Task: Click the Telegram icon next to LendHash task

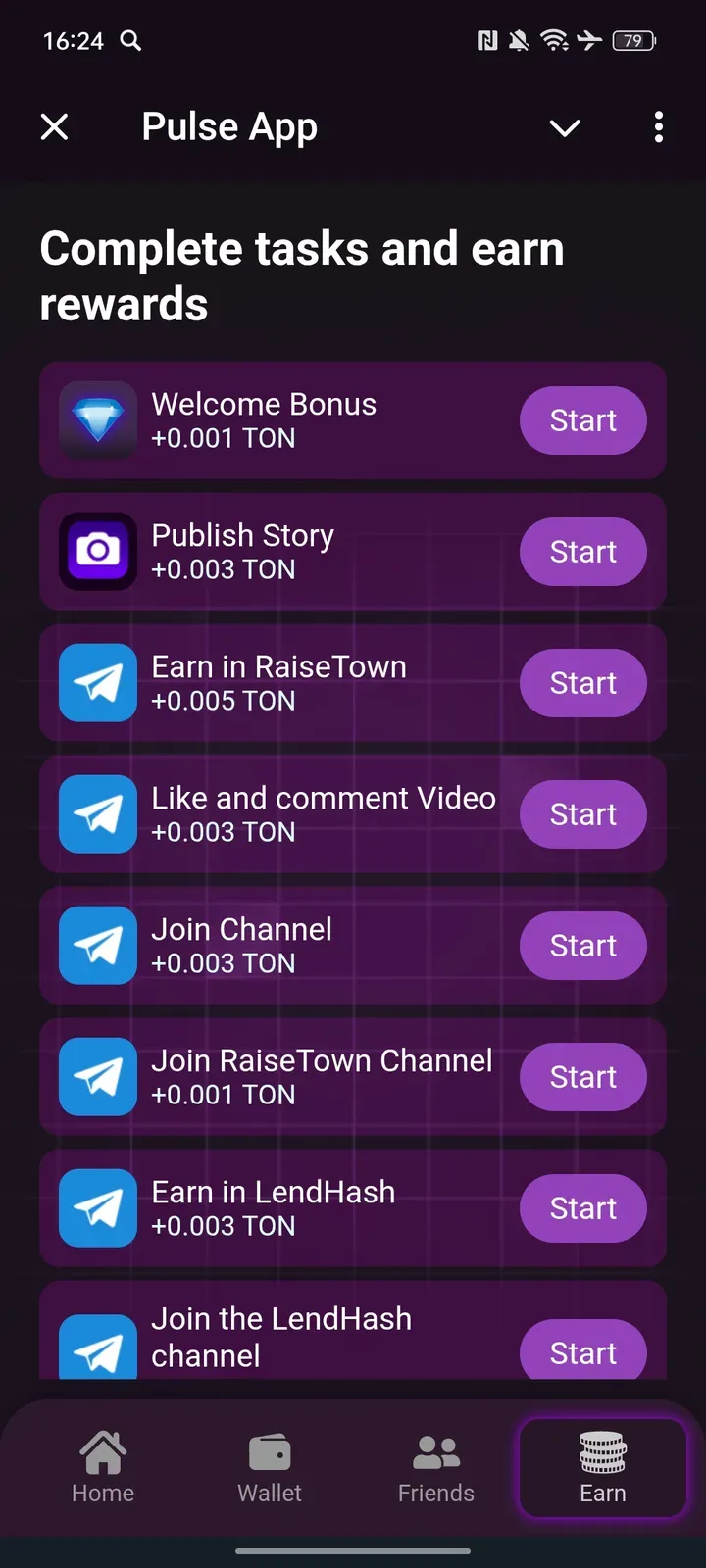Action: 98,1208
